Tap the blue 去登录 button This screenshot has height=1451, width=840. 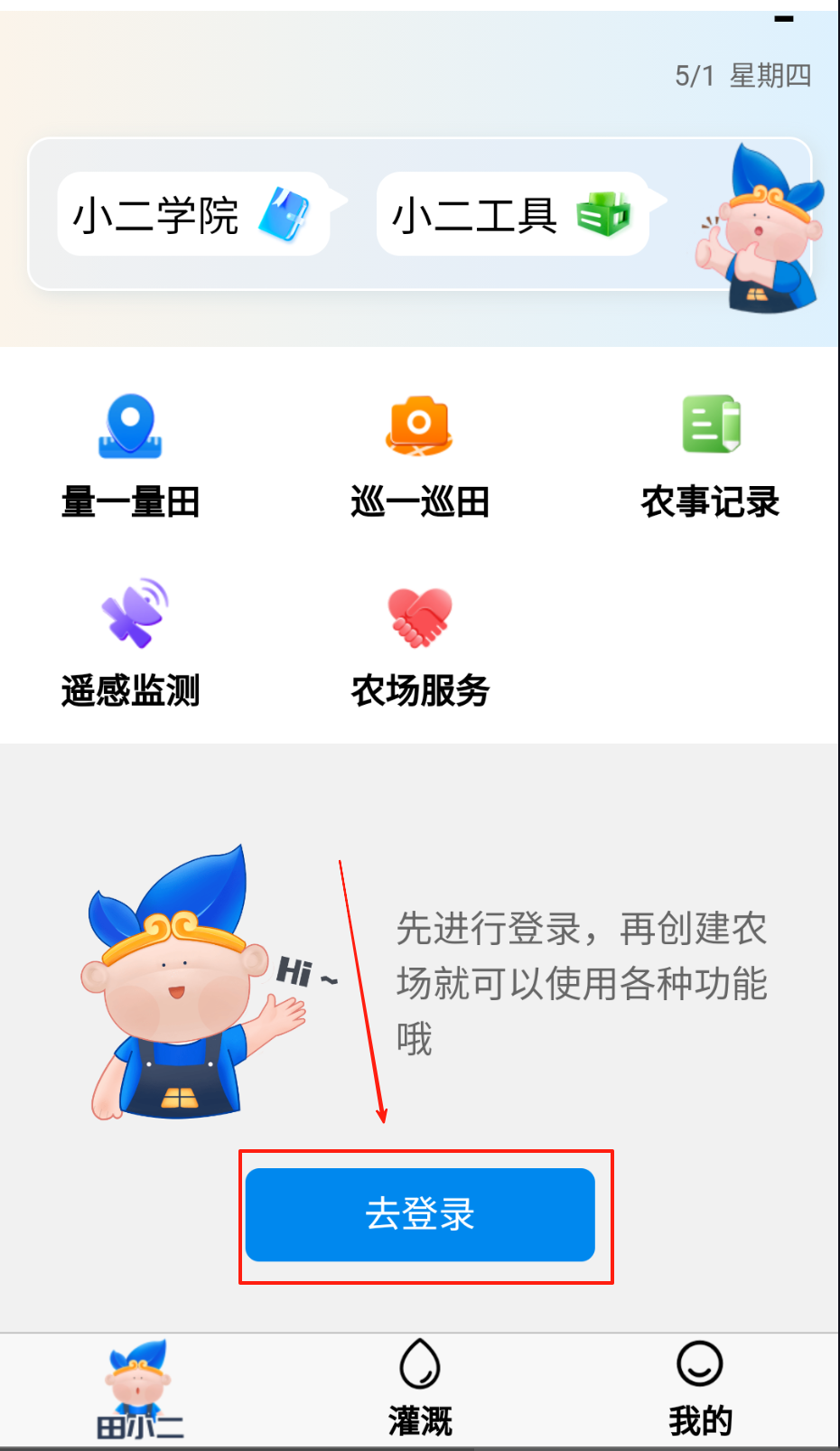(x=420, y=1214)
